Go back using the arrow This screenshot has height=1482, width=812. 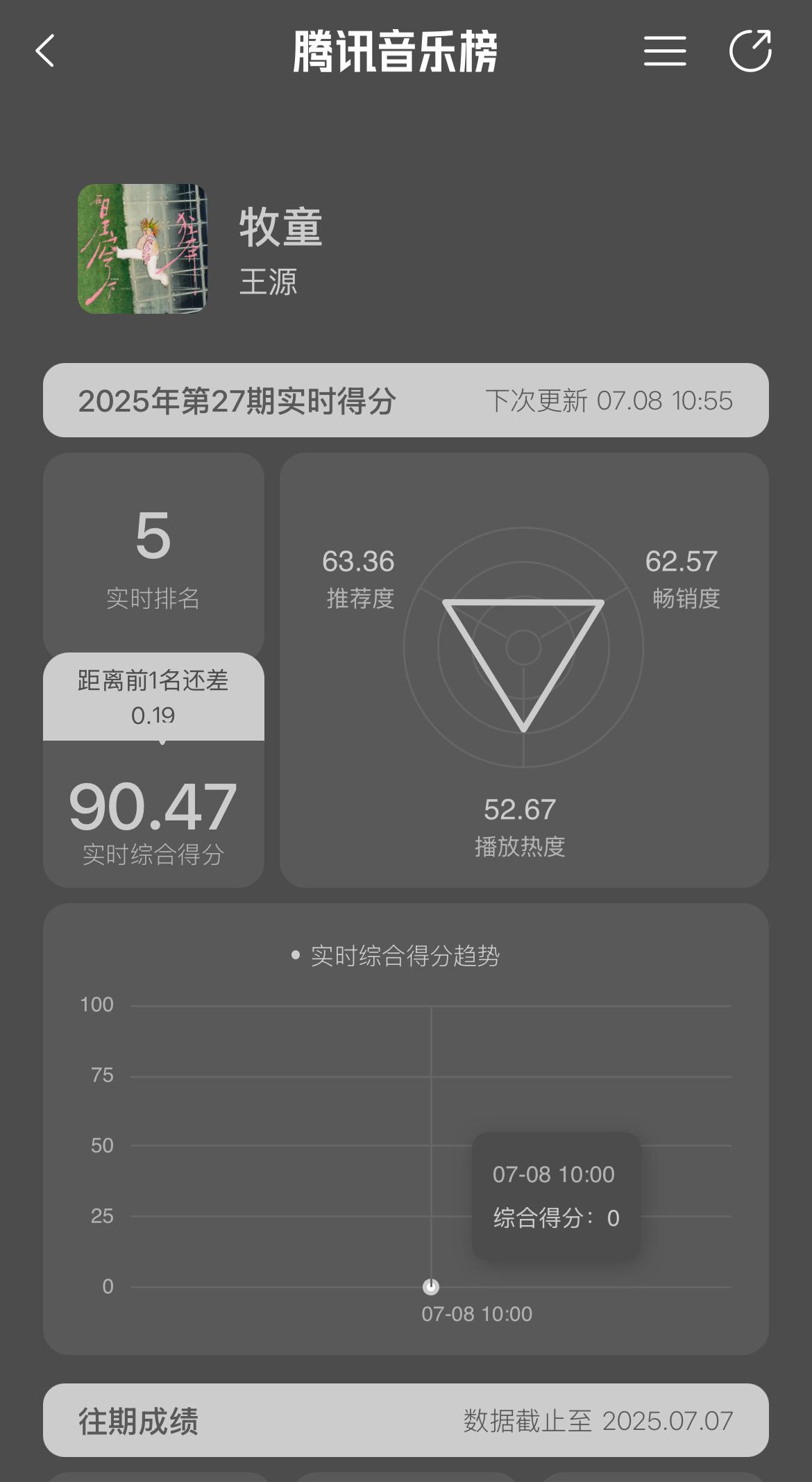click(45, 51)
